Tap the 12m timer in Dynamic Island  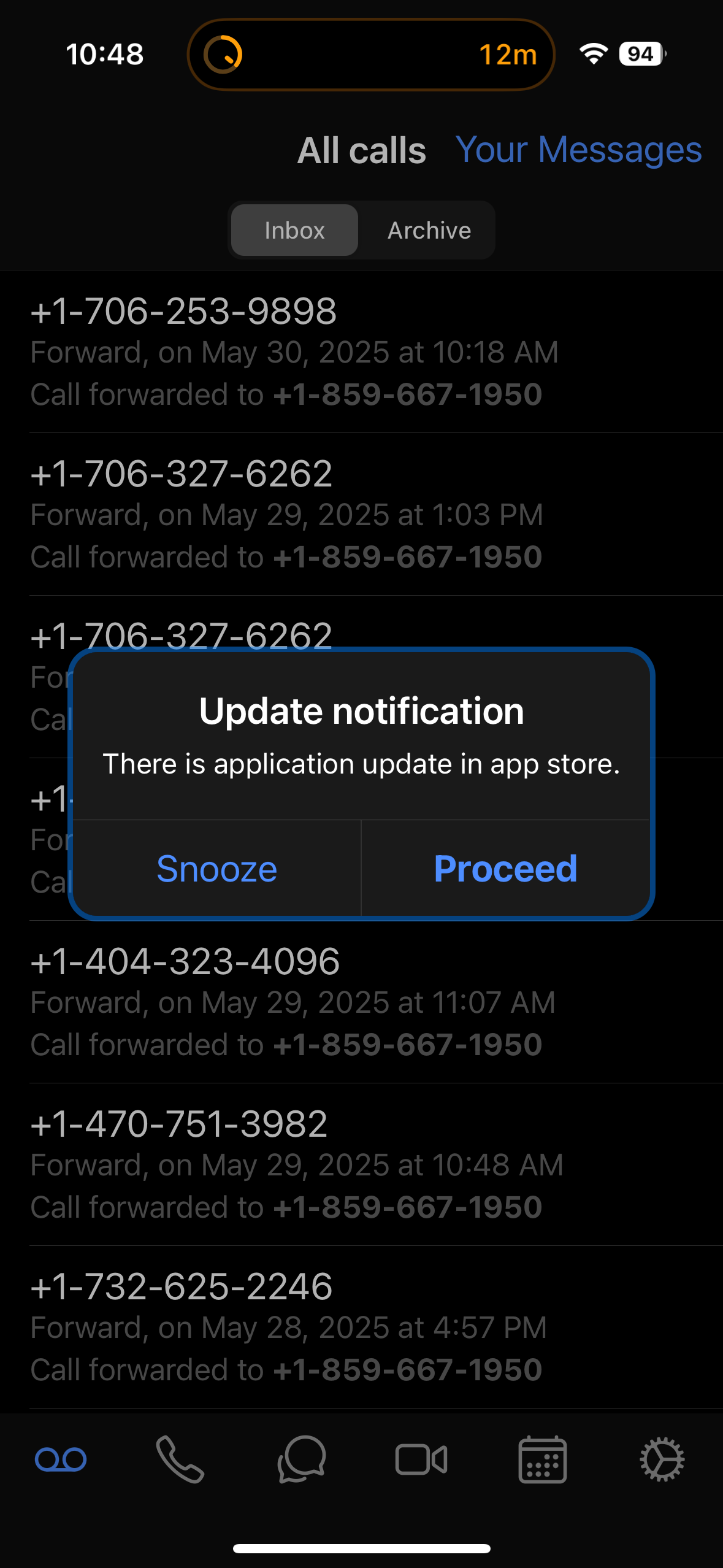click(507, 55)
